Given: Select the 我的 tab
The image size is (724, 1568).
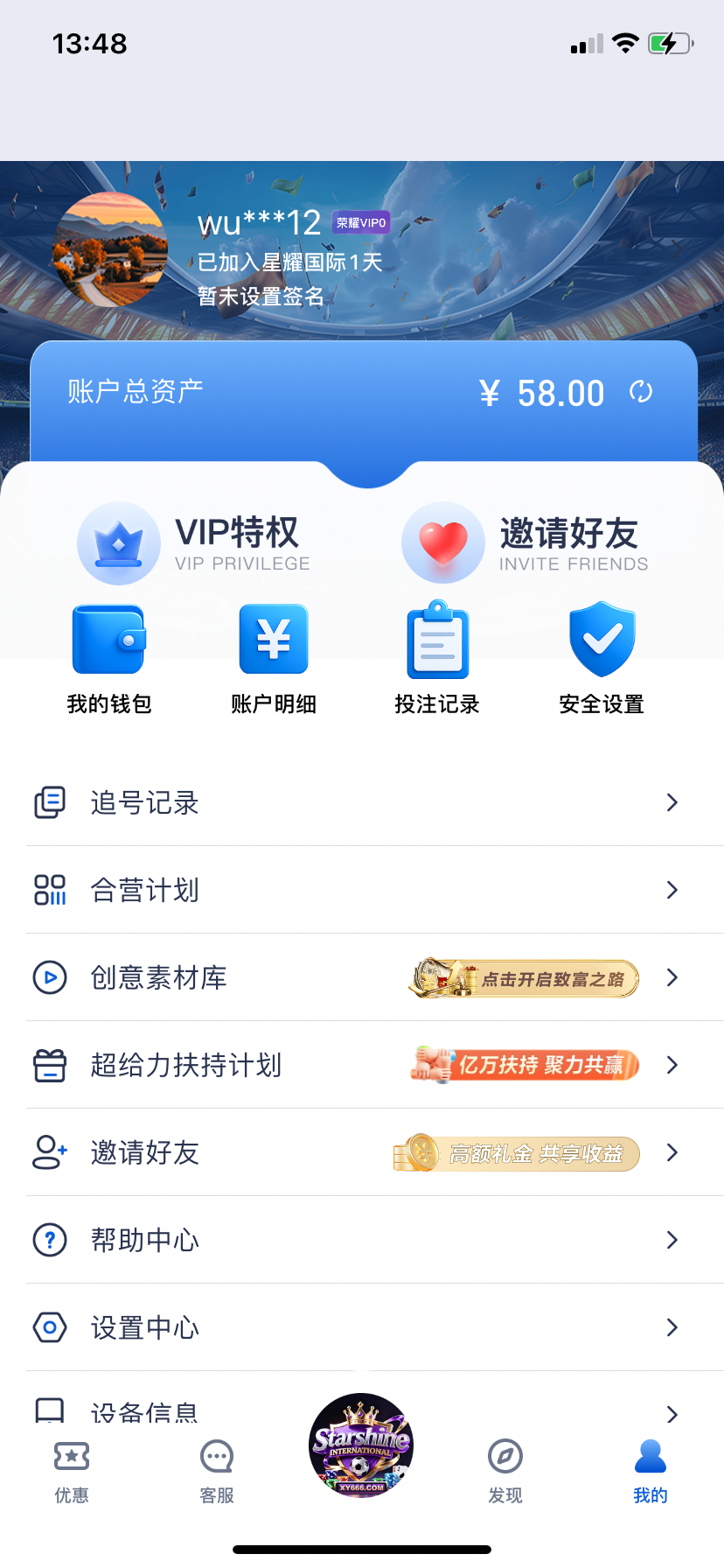Looking at the screenshot, I should (x=651, y=1472).
